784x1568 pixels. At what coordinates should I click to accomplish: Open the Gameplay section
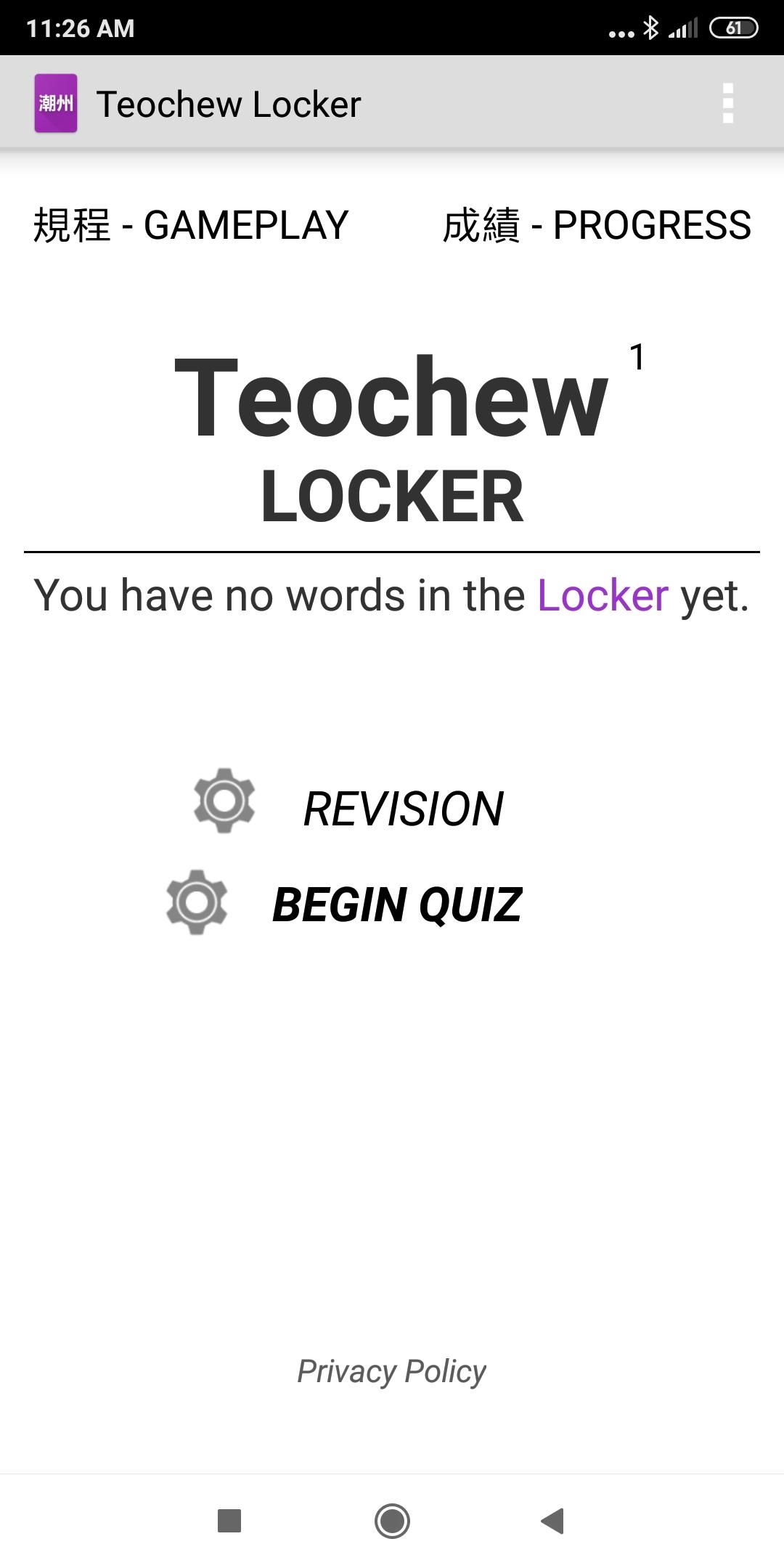pos(191,225)
